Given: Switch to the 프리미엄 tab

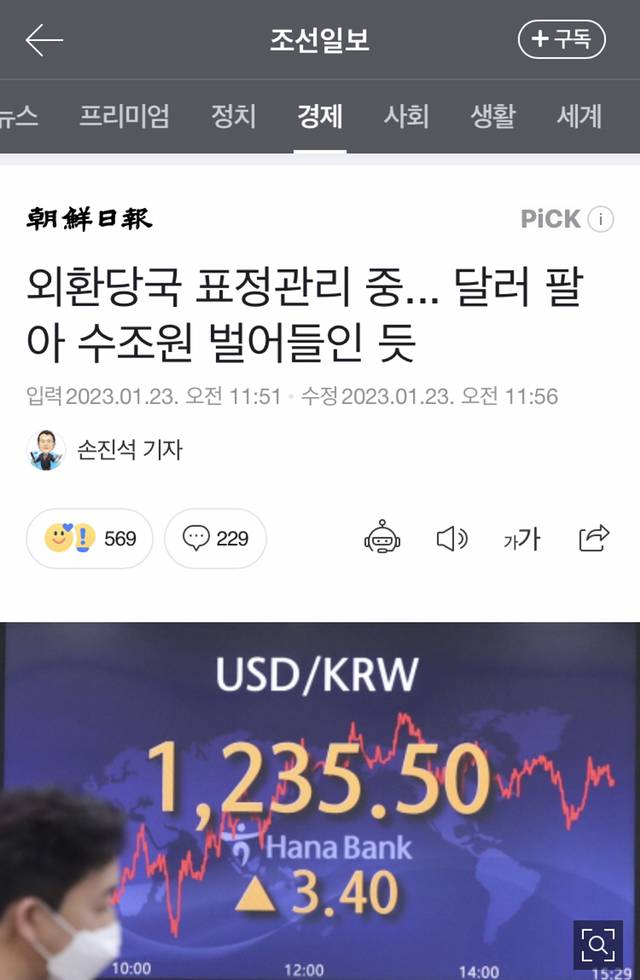Looking at the screenshot, I should point(124,116).
